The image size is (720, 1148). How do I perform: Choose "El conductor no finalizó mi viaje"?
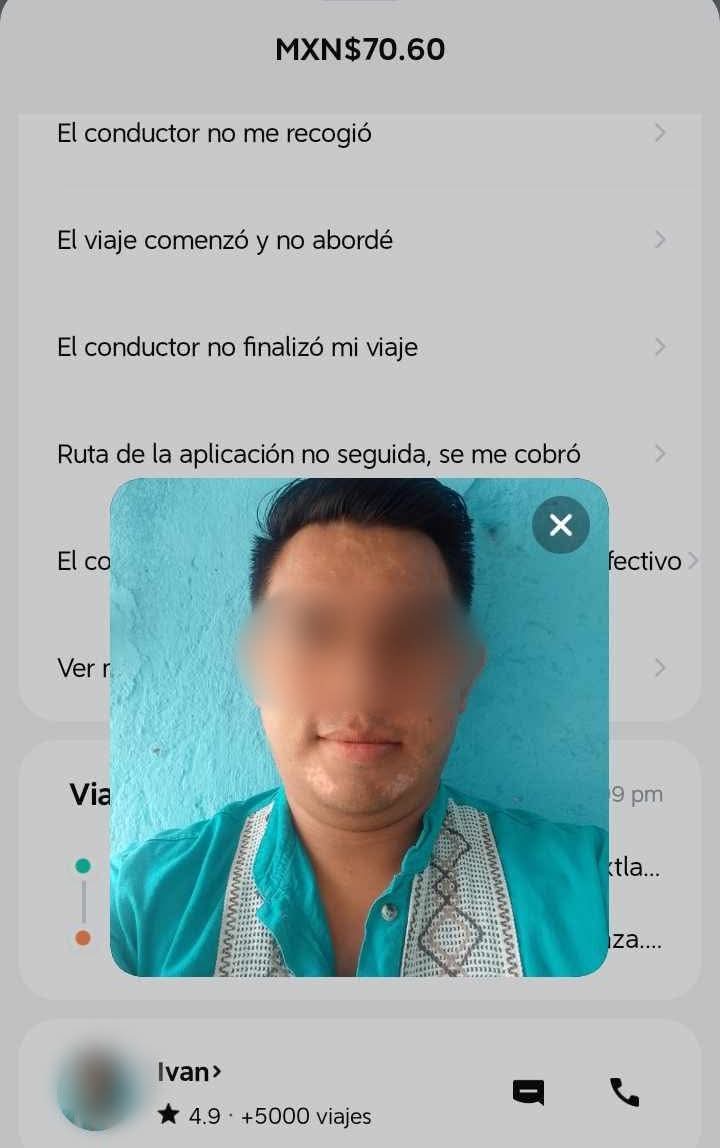coord(360,347)
